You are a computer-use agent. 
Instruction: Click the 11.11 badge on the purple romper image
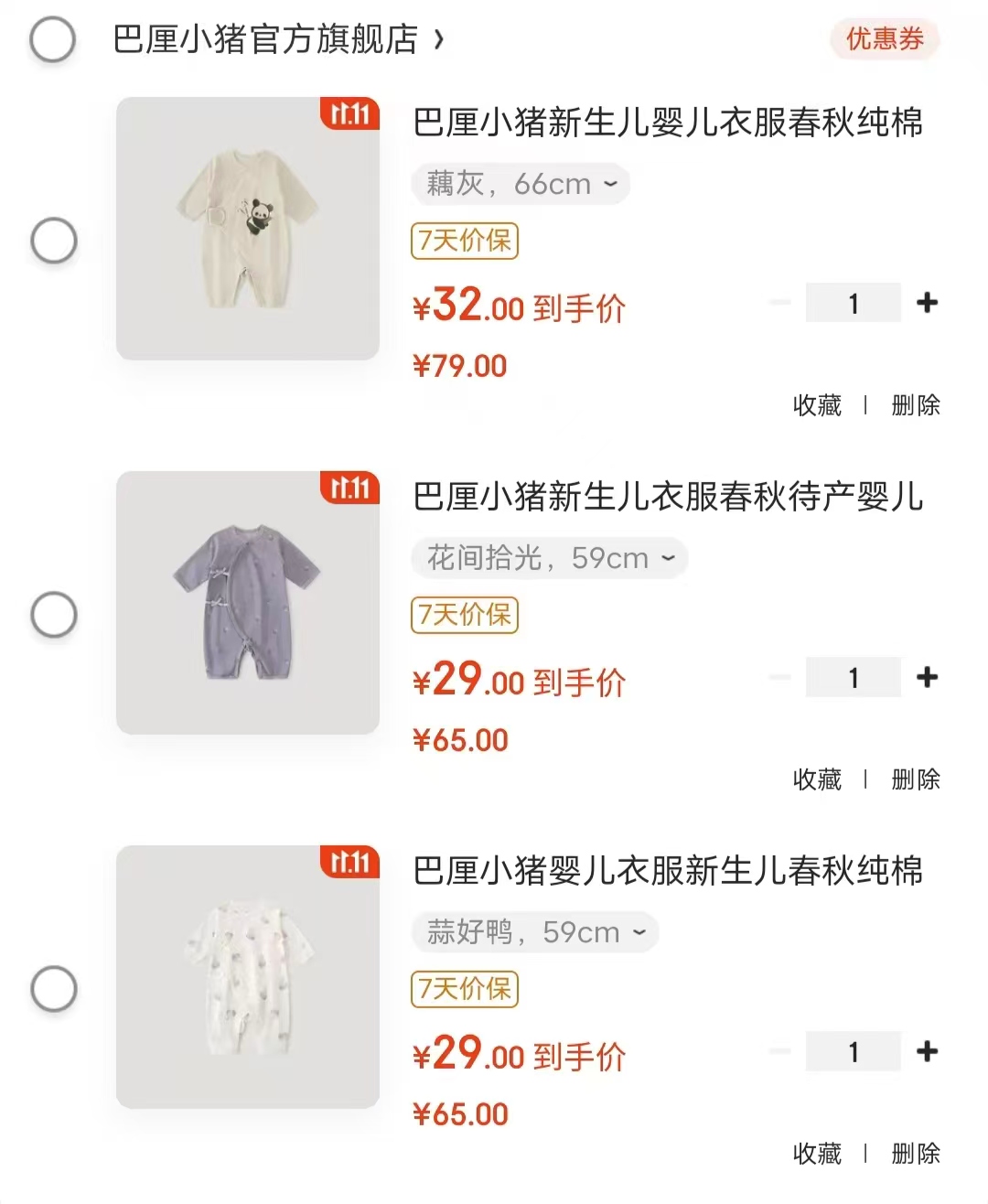350,489
